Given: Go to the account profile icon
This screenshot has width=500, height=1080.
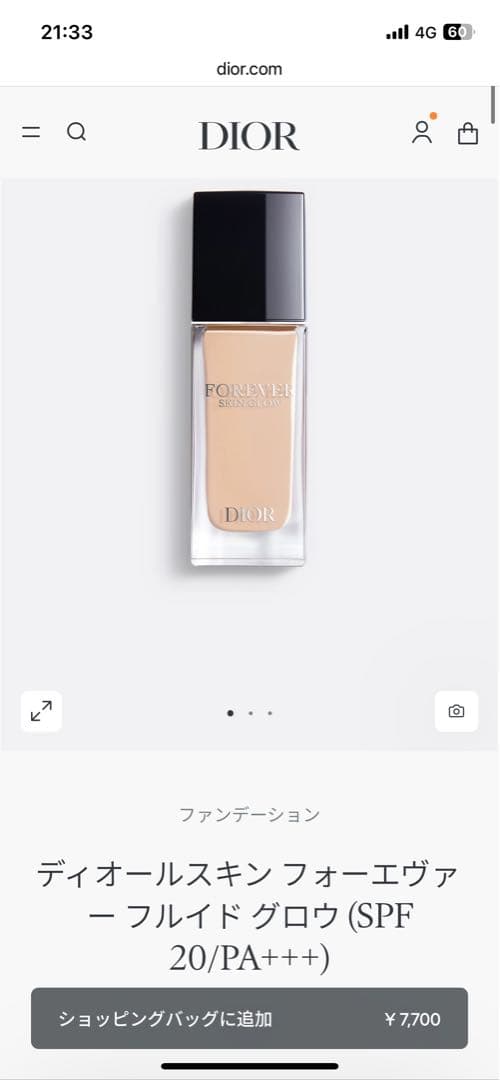Looking at the screenshot, I should click(422, 132).
